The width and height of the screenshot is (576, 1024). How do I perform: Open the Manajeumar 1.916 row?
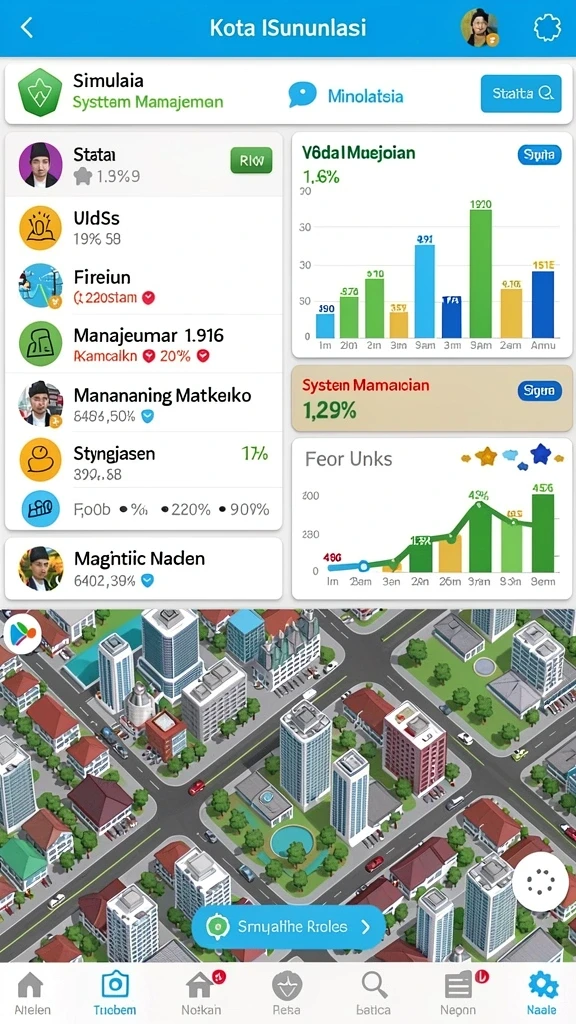click(144, 344)
